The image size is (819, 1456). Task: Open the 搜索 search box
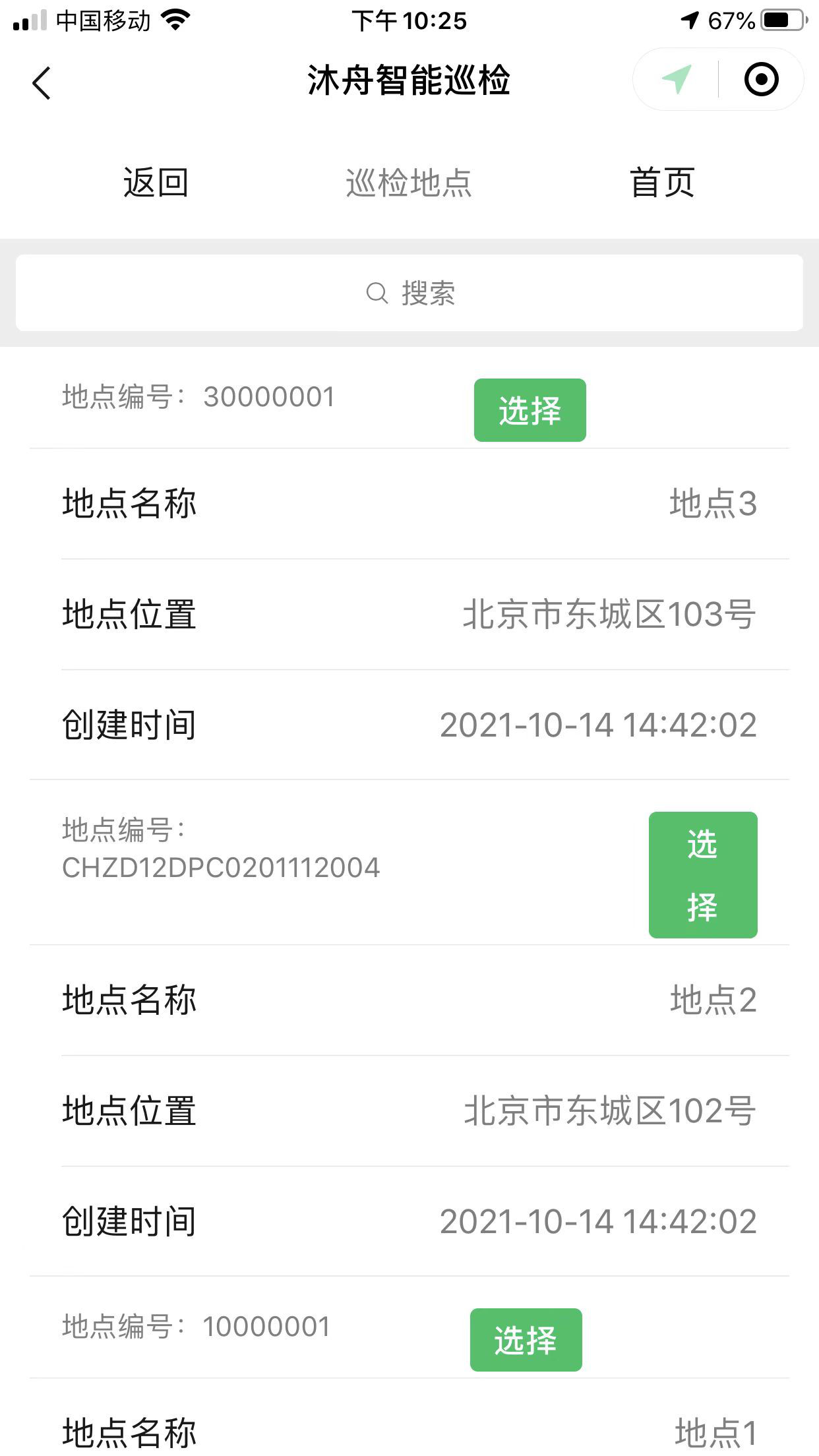[409, 293]
